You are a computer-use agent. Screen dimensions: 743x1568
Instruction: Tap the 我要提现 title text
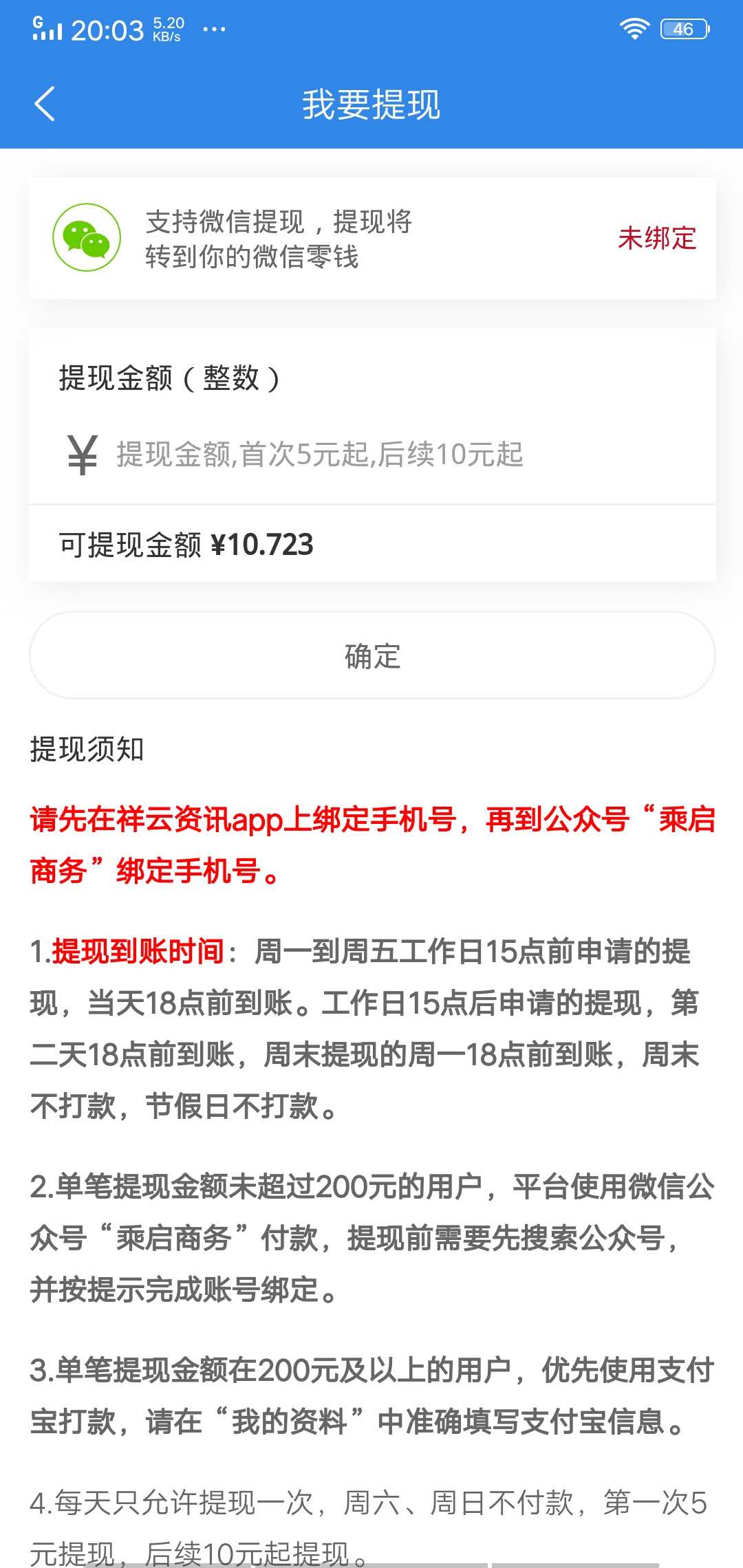(x=371, y=105)
